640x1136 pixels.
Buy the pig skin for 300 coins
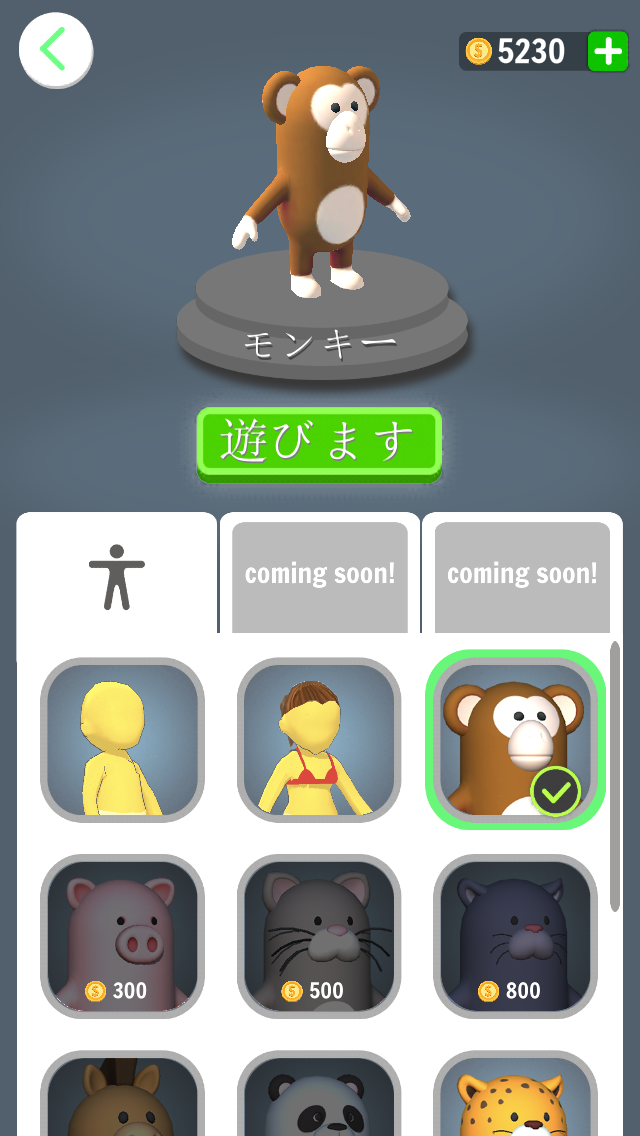click(x=122, y=936)
